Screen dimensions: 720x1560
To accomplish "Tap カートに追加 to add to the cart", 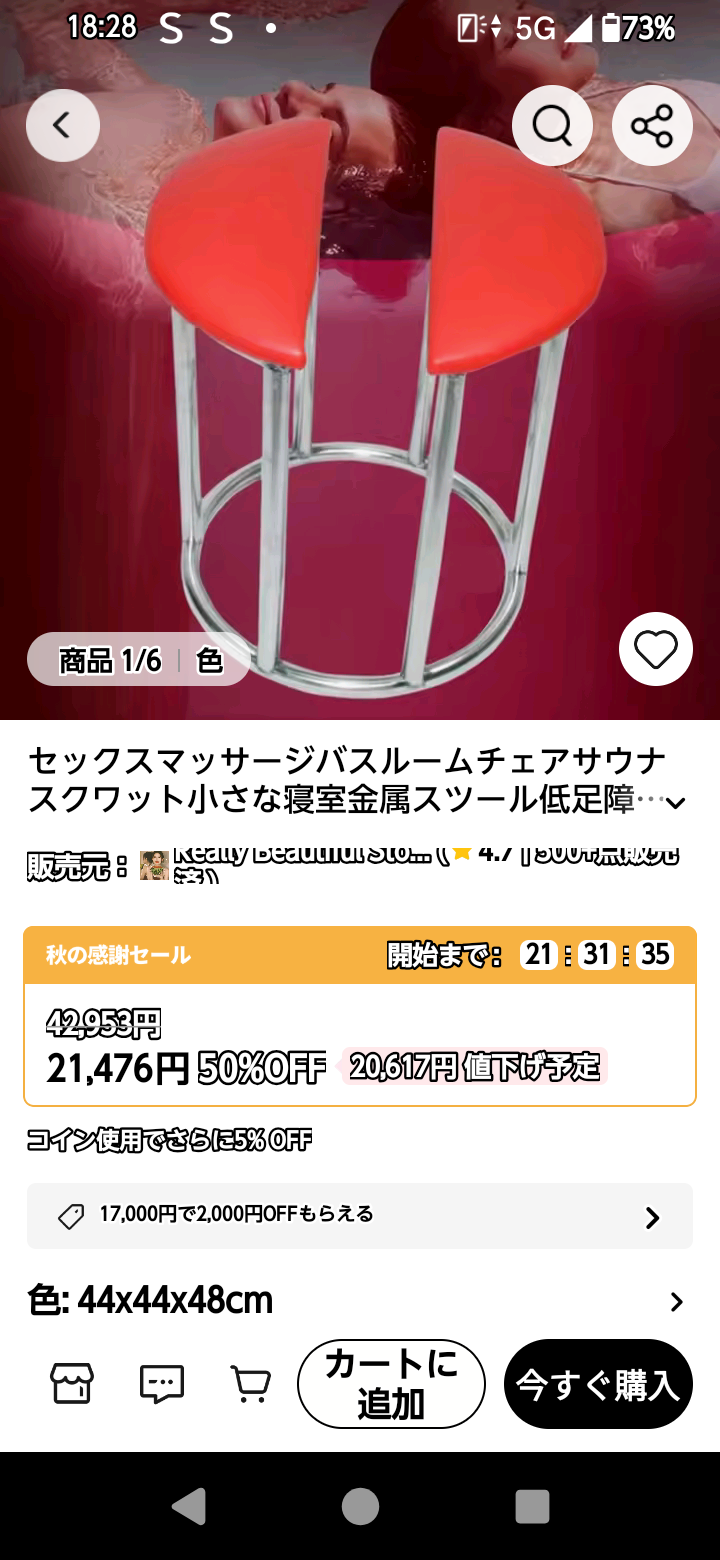I will click(391, 1384).
